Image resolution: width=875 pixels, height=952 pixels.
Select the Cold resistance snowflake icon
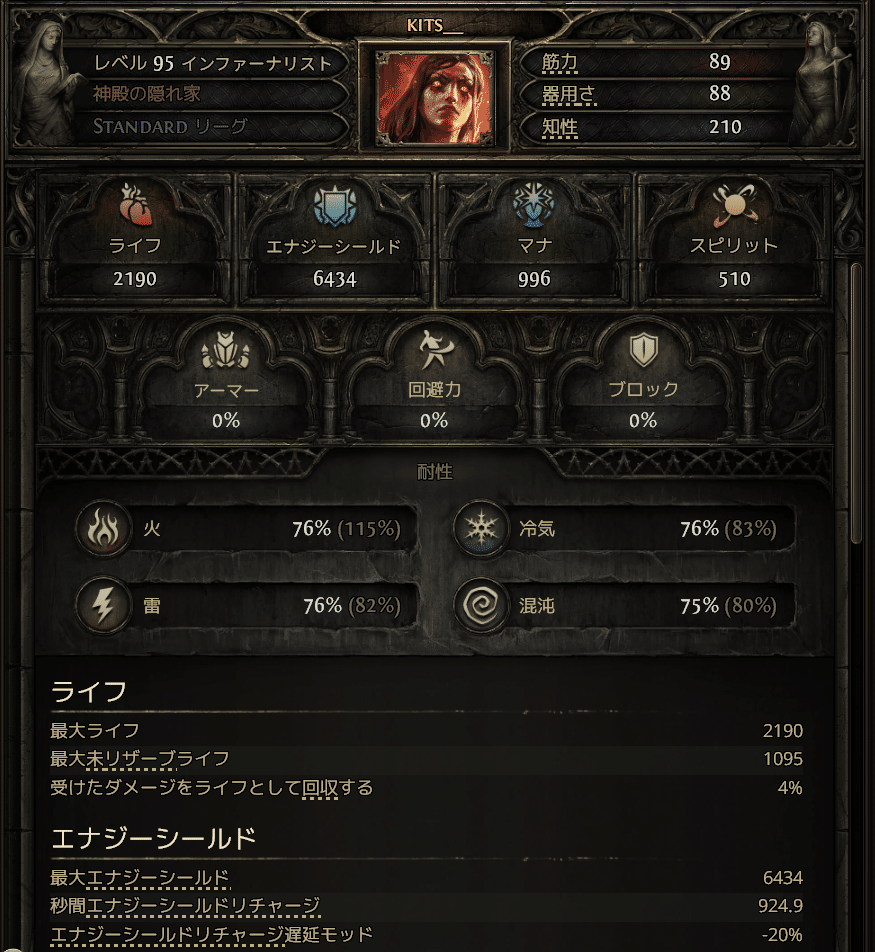point(480,528)
